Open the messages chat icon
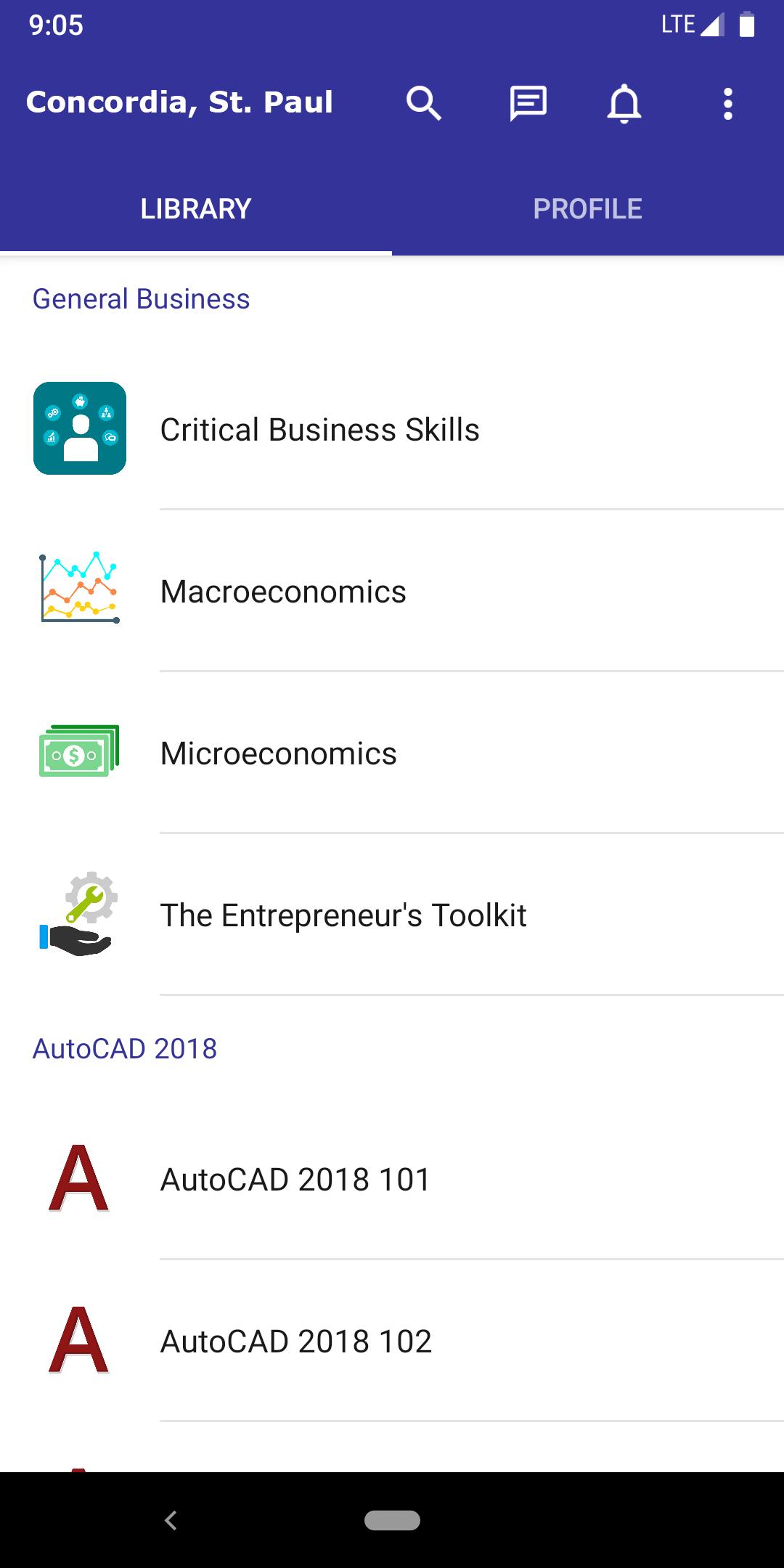Viewport: 784px width, 1568px height. pyautogui.click(x=528, y=103)
